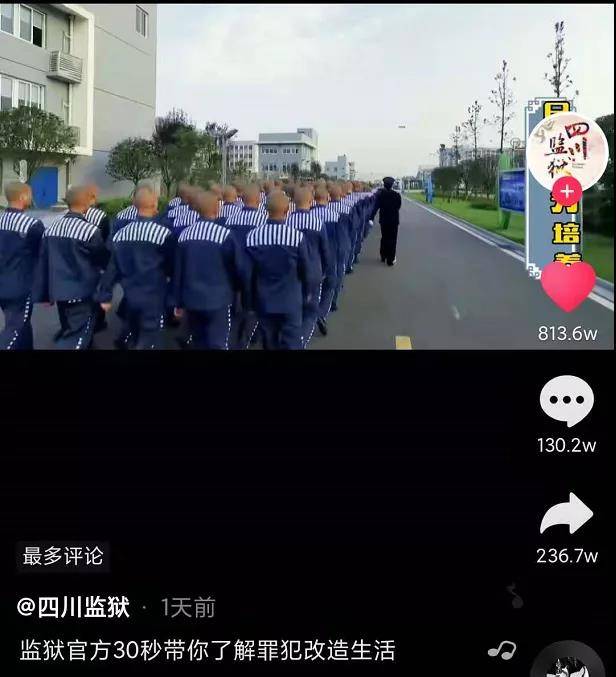Open the 四川监狱 profile avatar
This screenshot has height=677, width=616.
(x=567, y=148)
